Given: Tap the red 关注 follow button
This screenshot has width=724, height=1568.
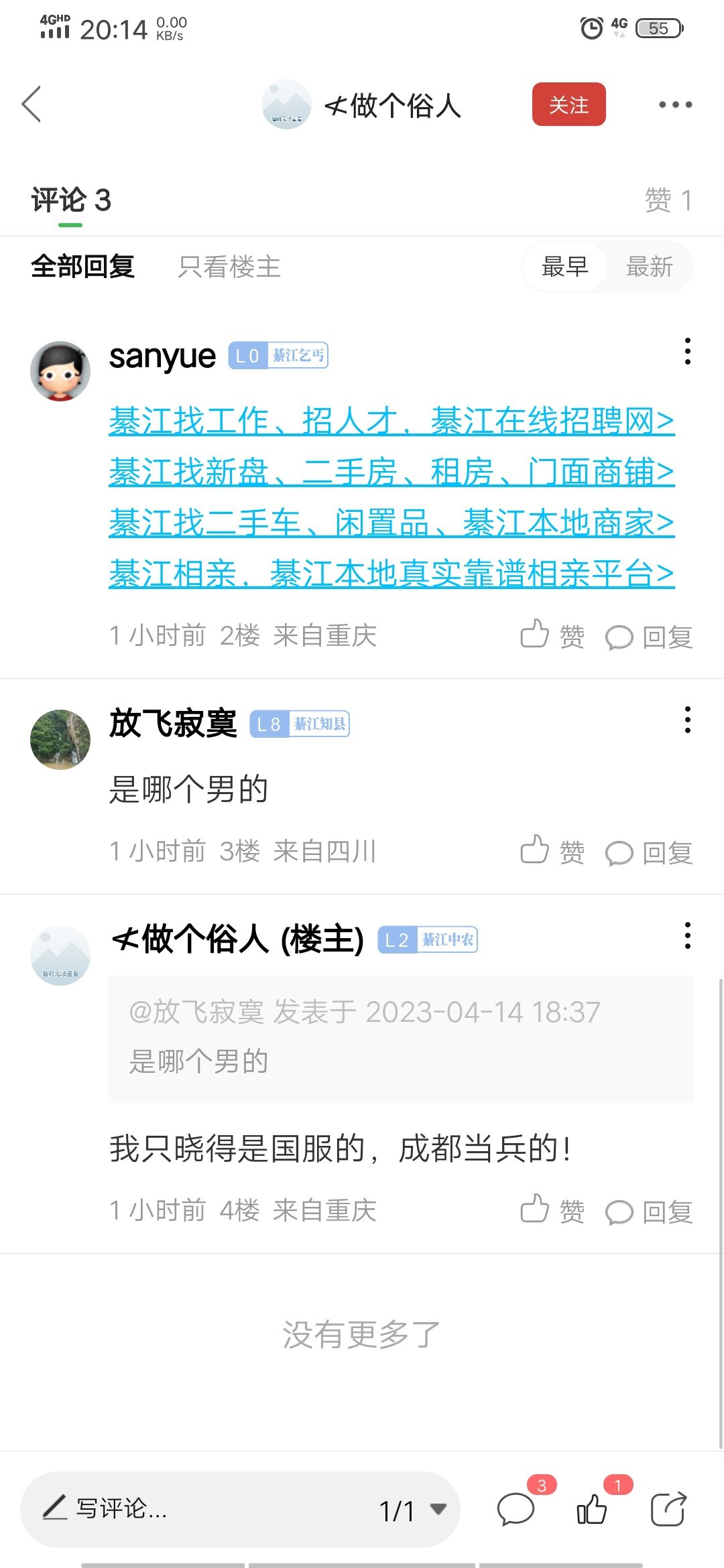Looking at the screenshot, I should (568, 105).
